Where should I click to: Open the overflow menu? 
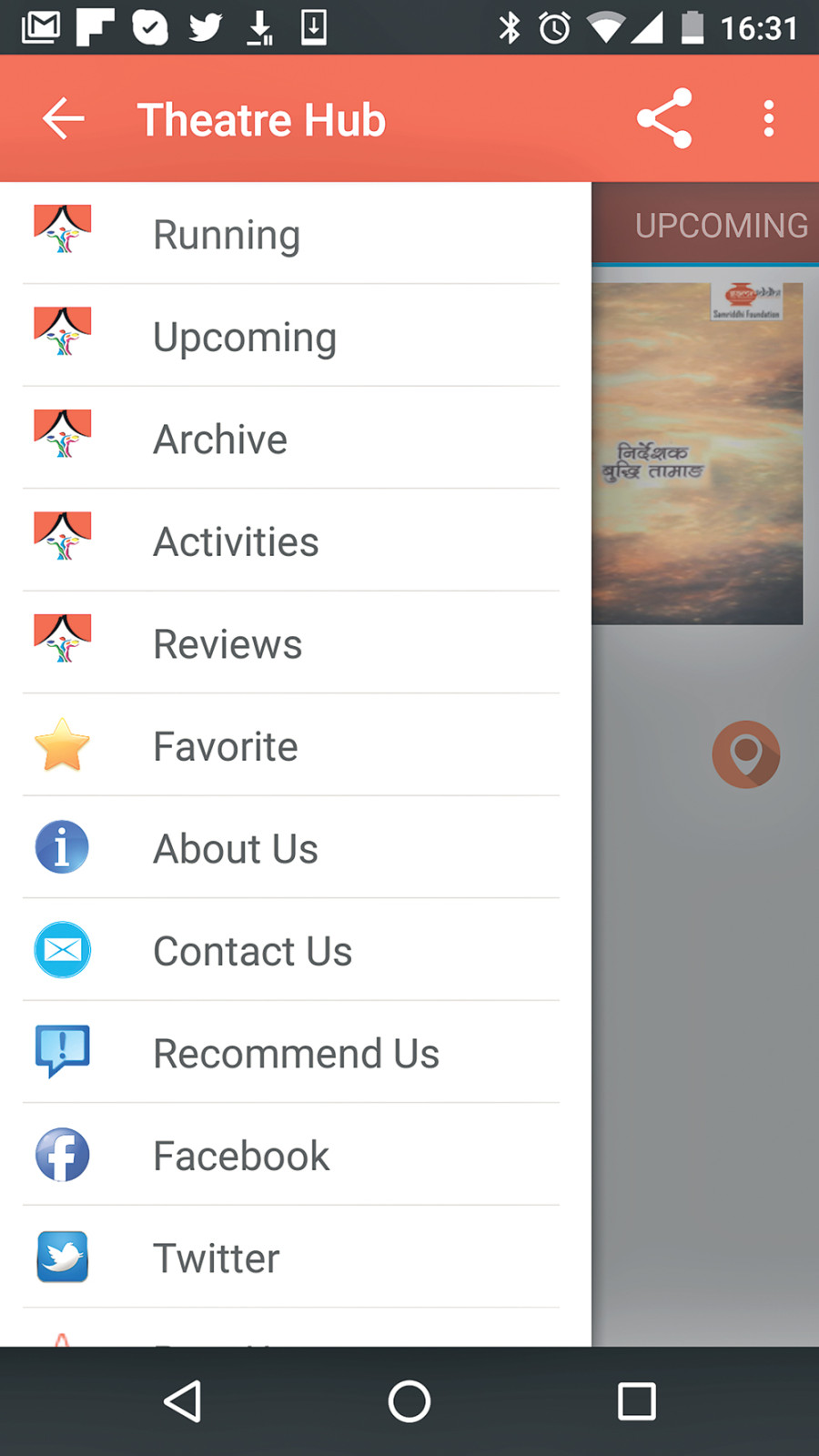tap(769, 118)
